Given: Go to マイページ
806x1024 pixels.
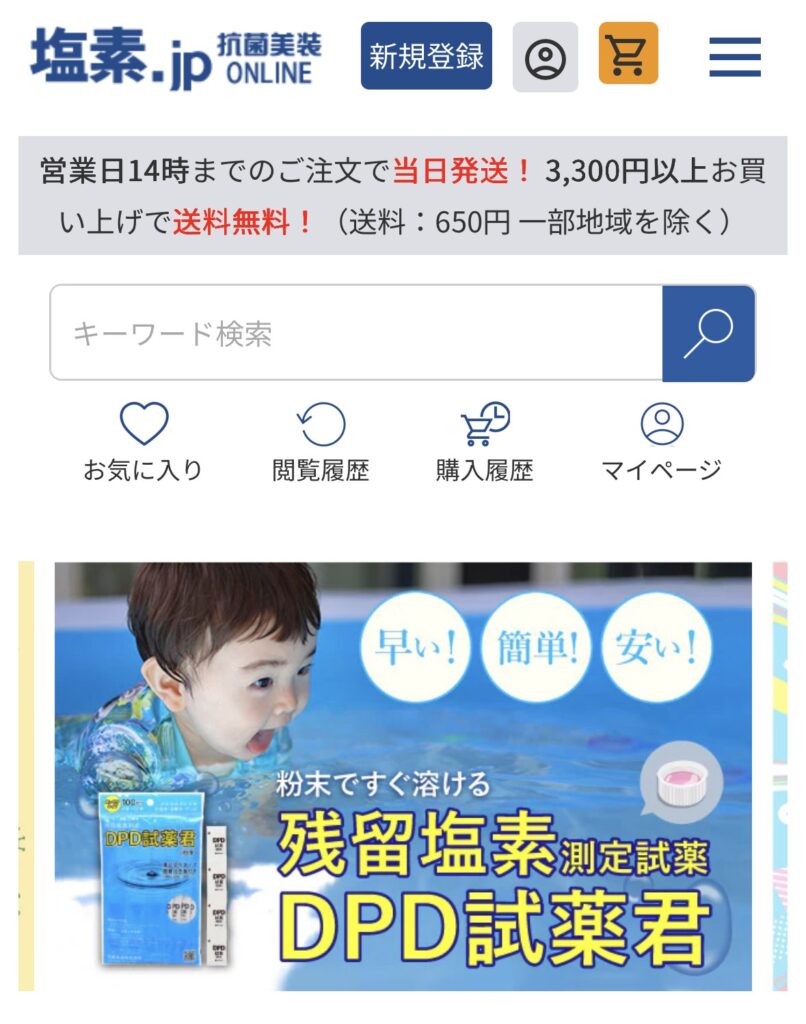Looking at the screenshot, I should coord(661,443).
